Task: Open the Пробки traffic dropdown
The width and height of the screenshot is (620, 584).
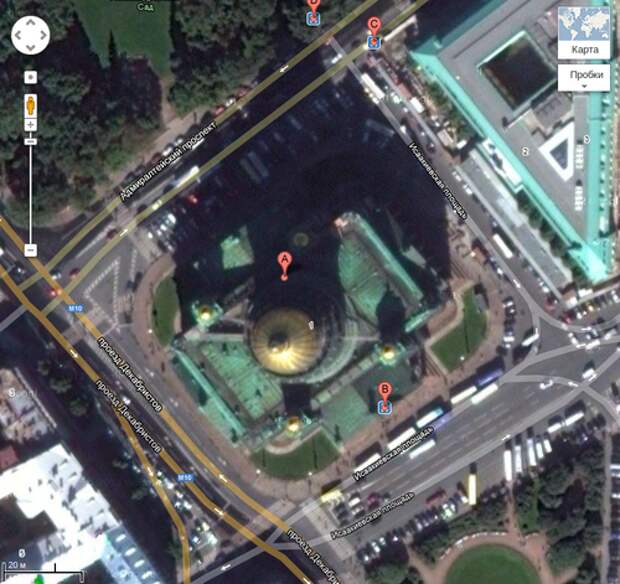Action: point(584,79)
